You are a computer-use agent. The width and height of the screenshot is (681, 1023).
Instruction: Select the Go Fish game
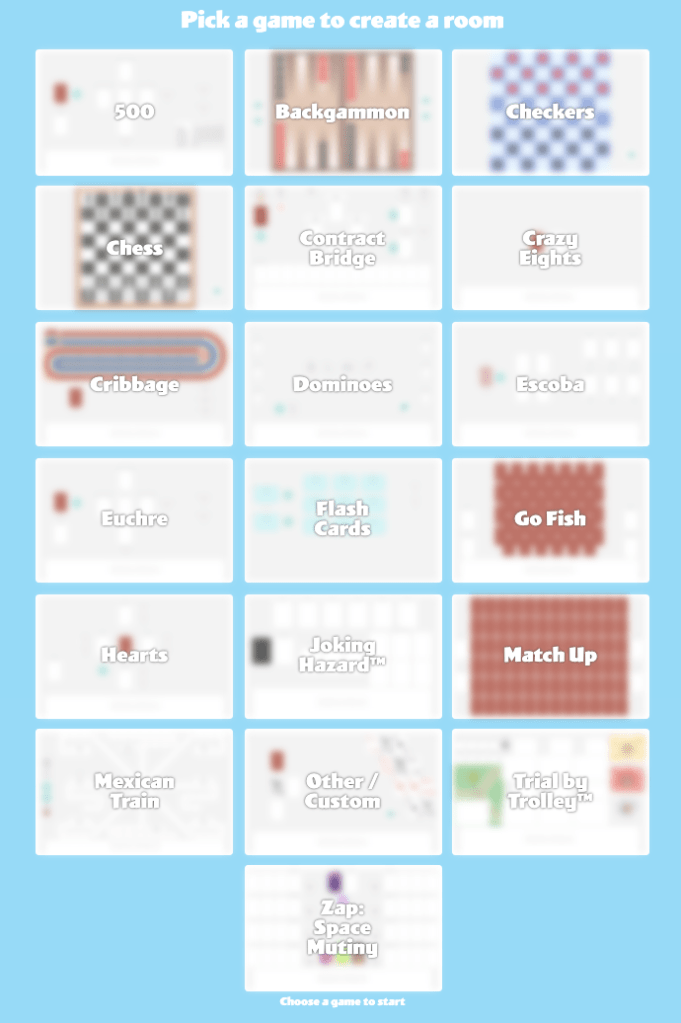point(550,520)
